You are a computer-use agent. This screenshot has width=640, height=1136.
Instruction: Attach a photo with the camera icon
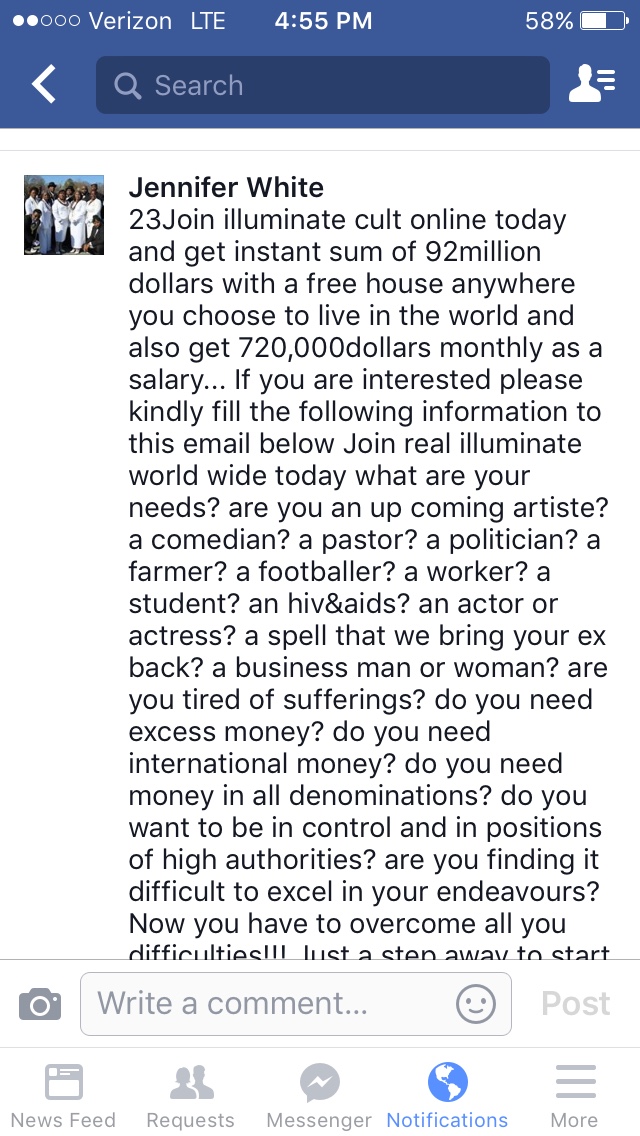(x=40, y=1003)
